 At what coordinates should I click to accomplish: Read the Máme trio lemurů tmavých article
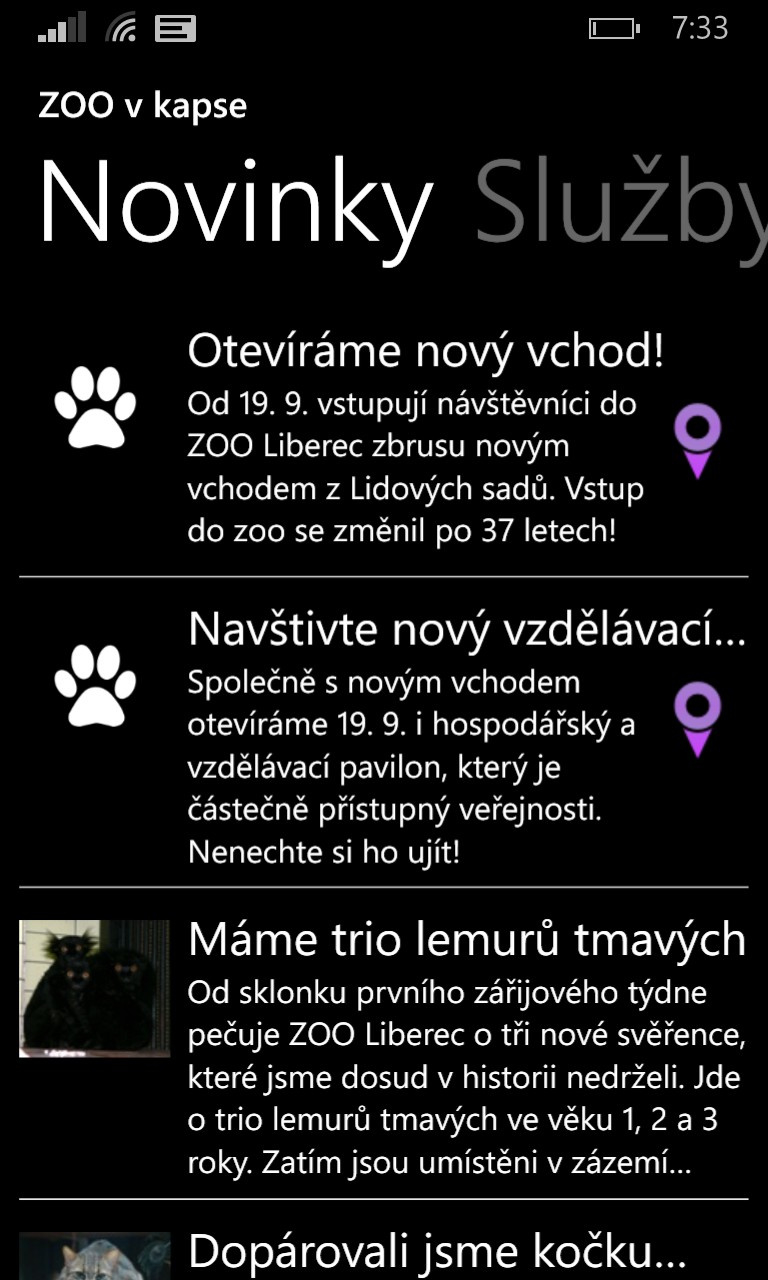(384, 1045)
